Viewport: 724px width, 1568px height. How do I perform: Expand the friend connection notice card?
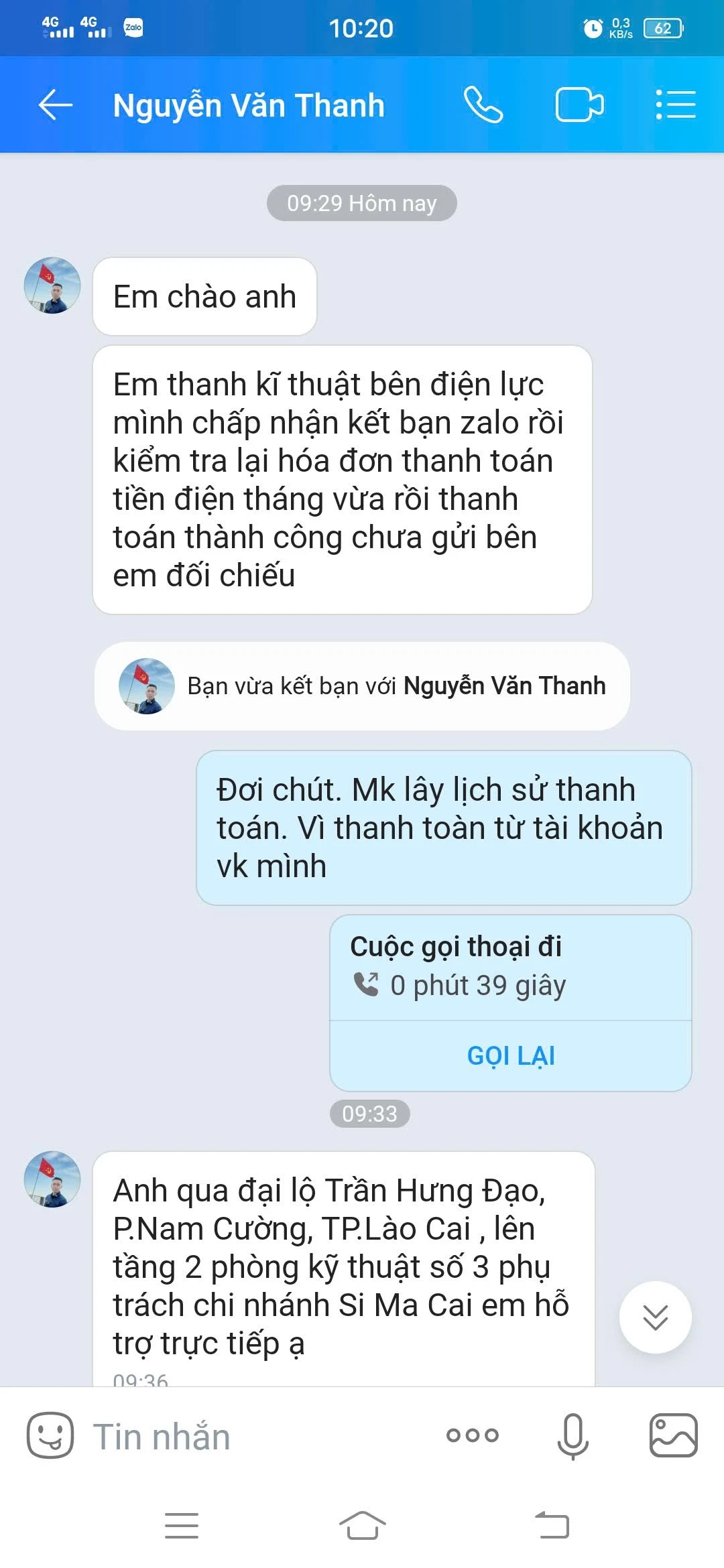coord(362,687)
